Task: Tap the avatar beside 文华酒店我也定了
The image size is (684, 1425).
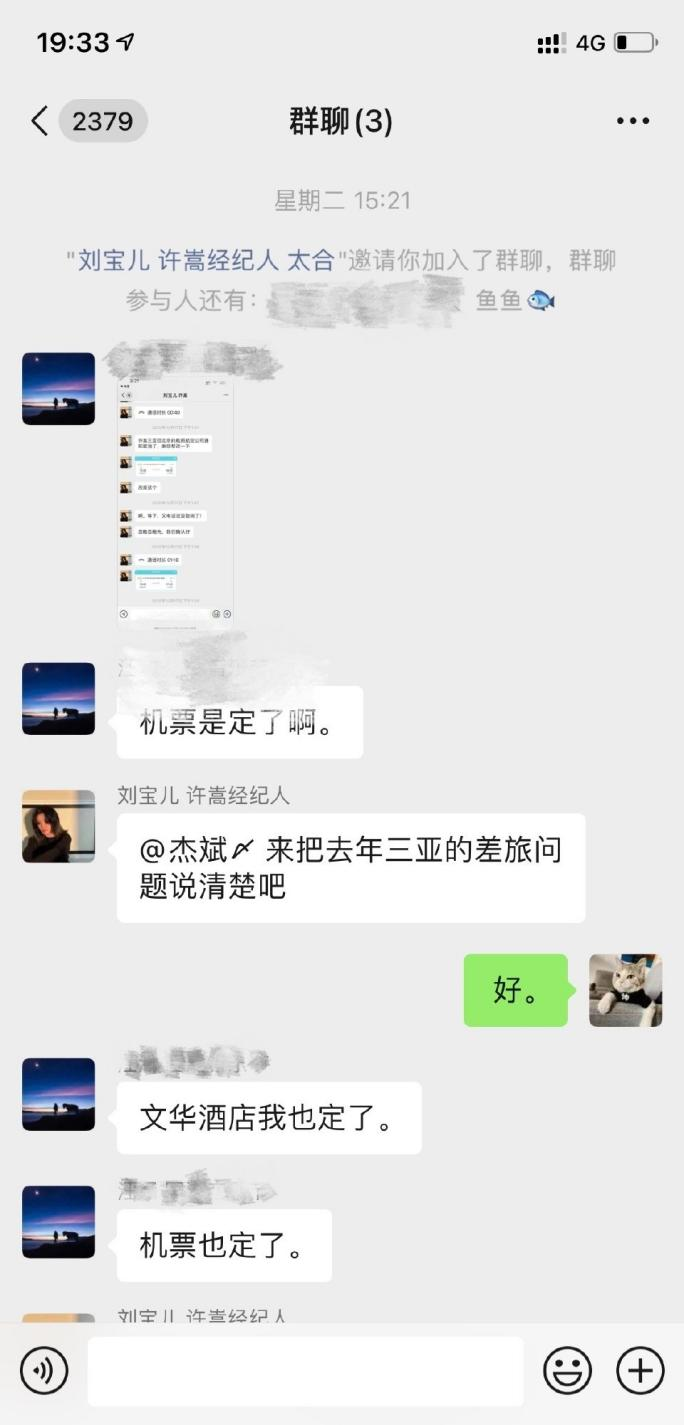Action: (x=58, y=1094)
